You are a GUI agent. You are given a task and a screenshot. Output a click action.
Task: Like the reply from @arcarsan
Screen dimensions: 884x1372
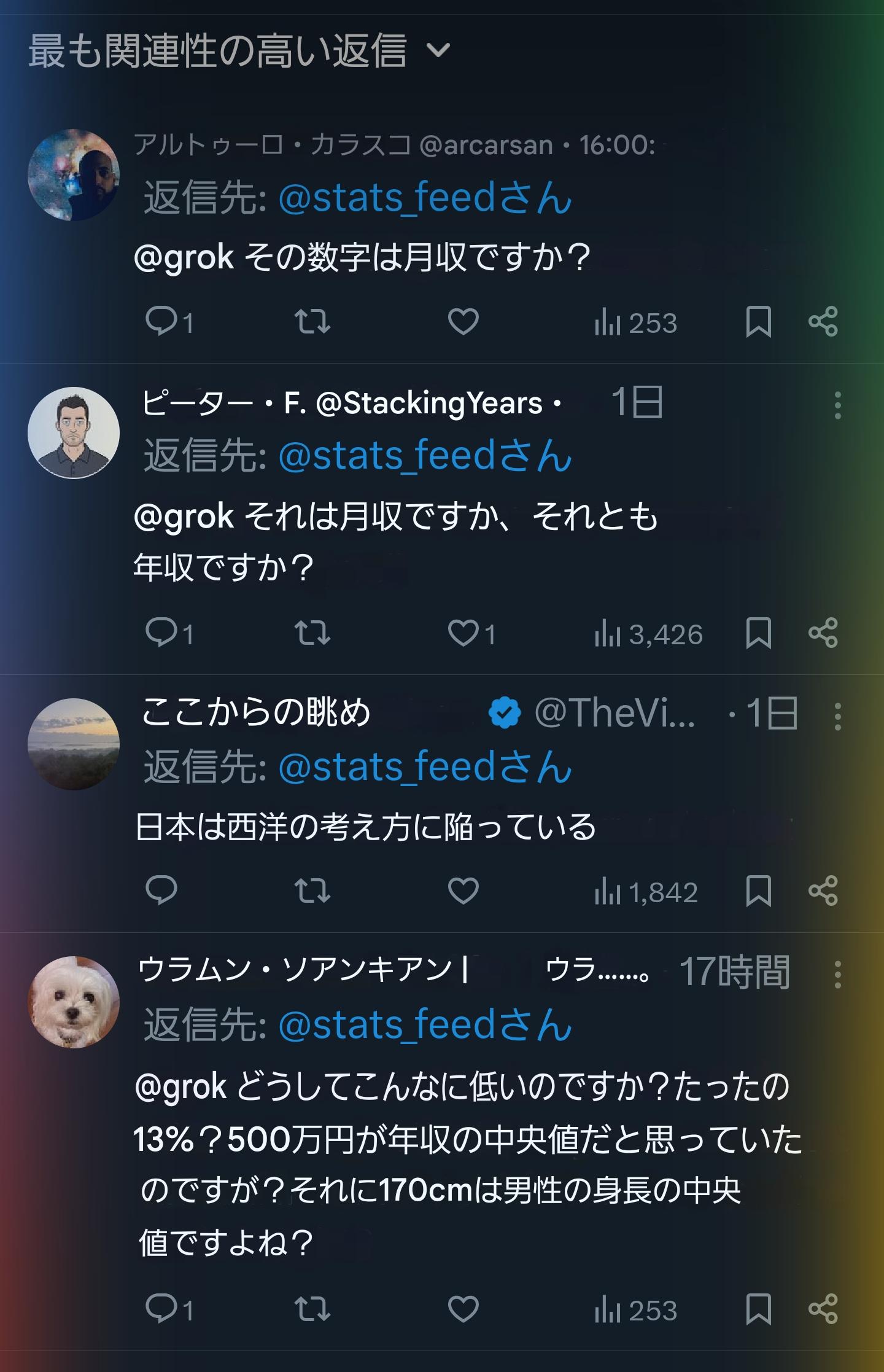tap(463, 322)
